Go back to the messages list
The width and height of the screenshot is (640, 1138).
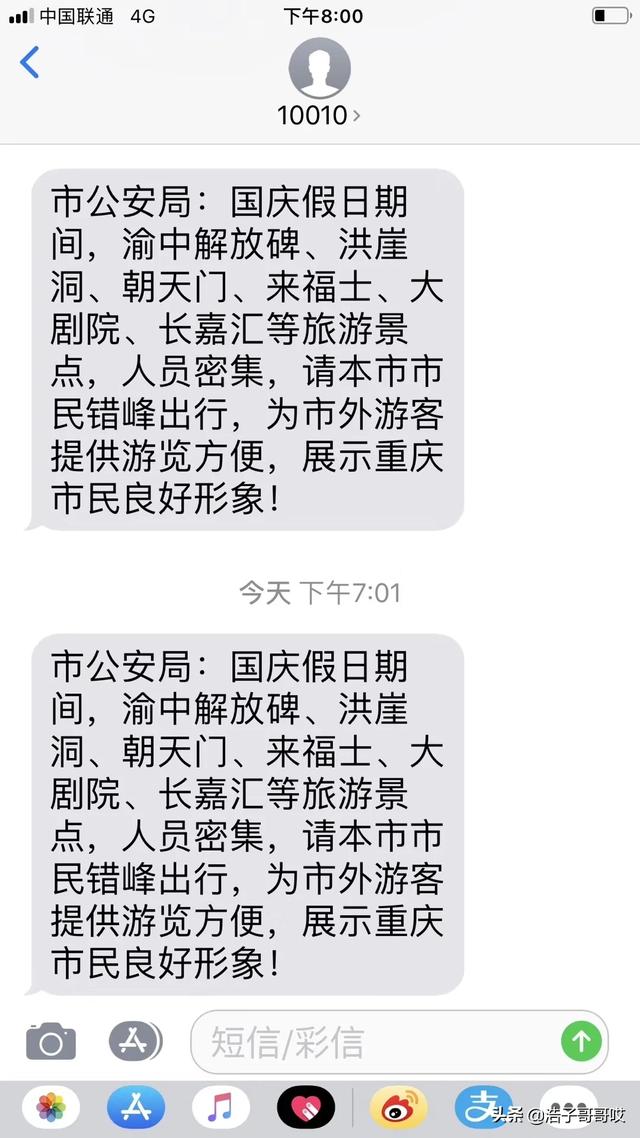tap(30, 63)
